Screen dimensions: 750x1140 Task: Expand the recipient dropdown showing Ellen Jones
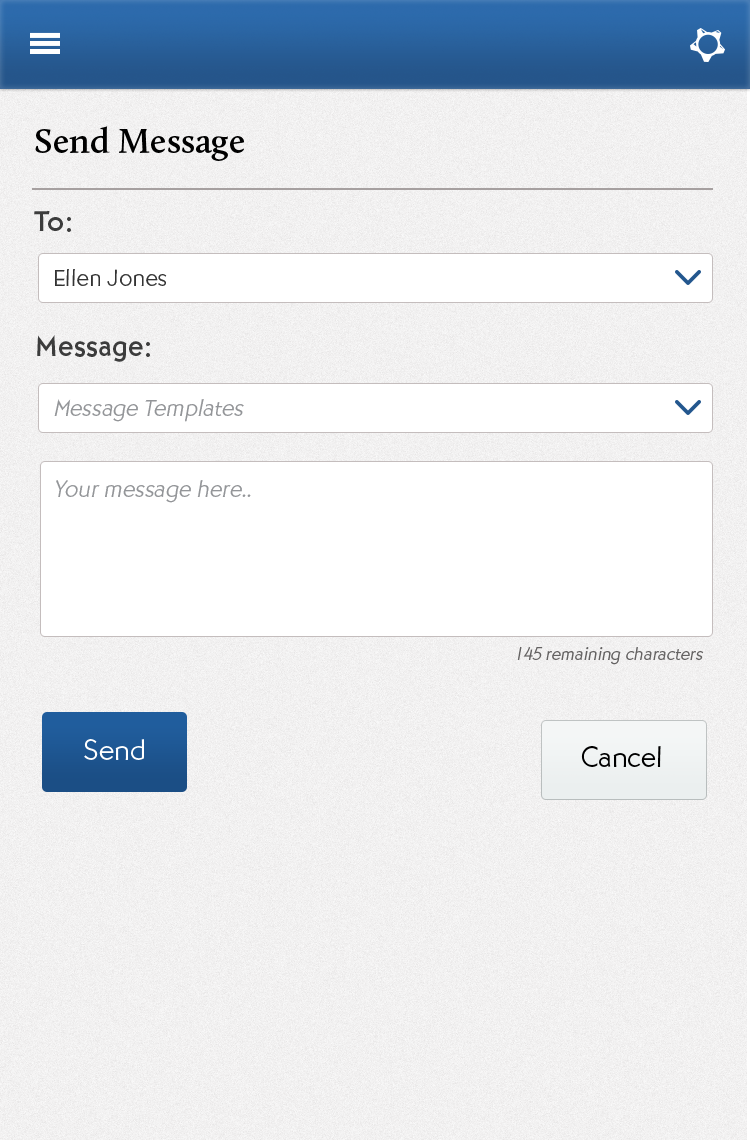375,278
